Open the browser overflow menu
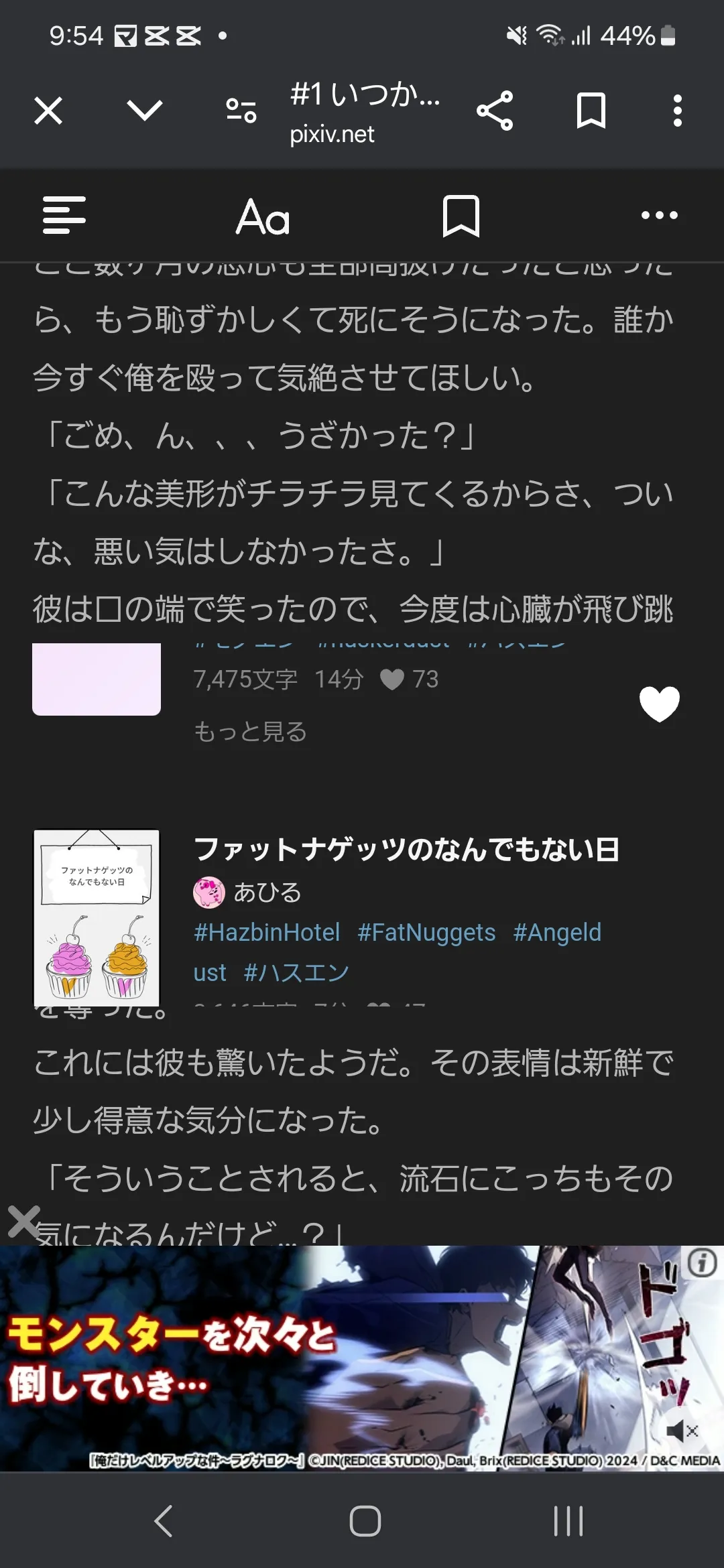 point(678,111)
